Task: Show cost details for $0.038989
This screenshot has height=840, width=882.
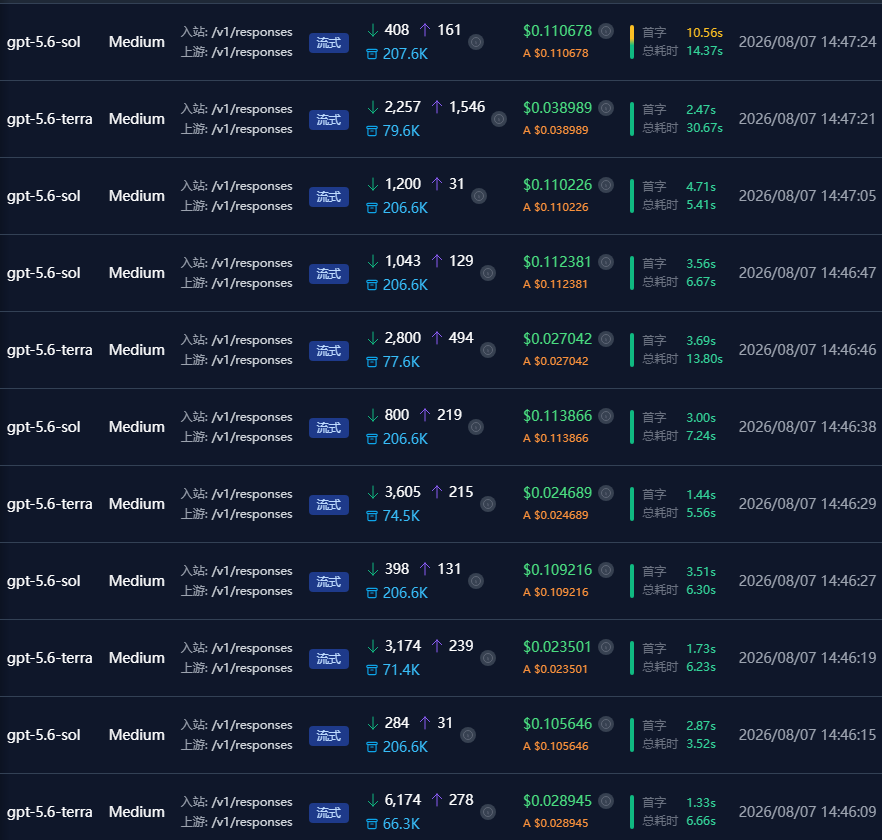Action: pyautogui.click(x=606, y=108)
